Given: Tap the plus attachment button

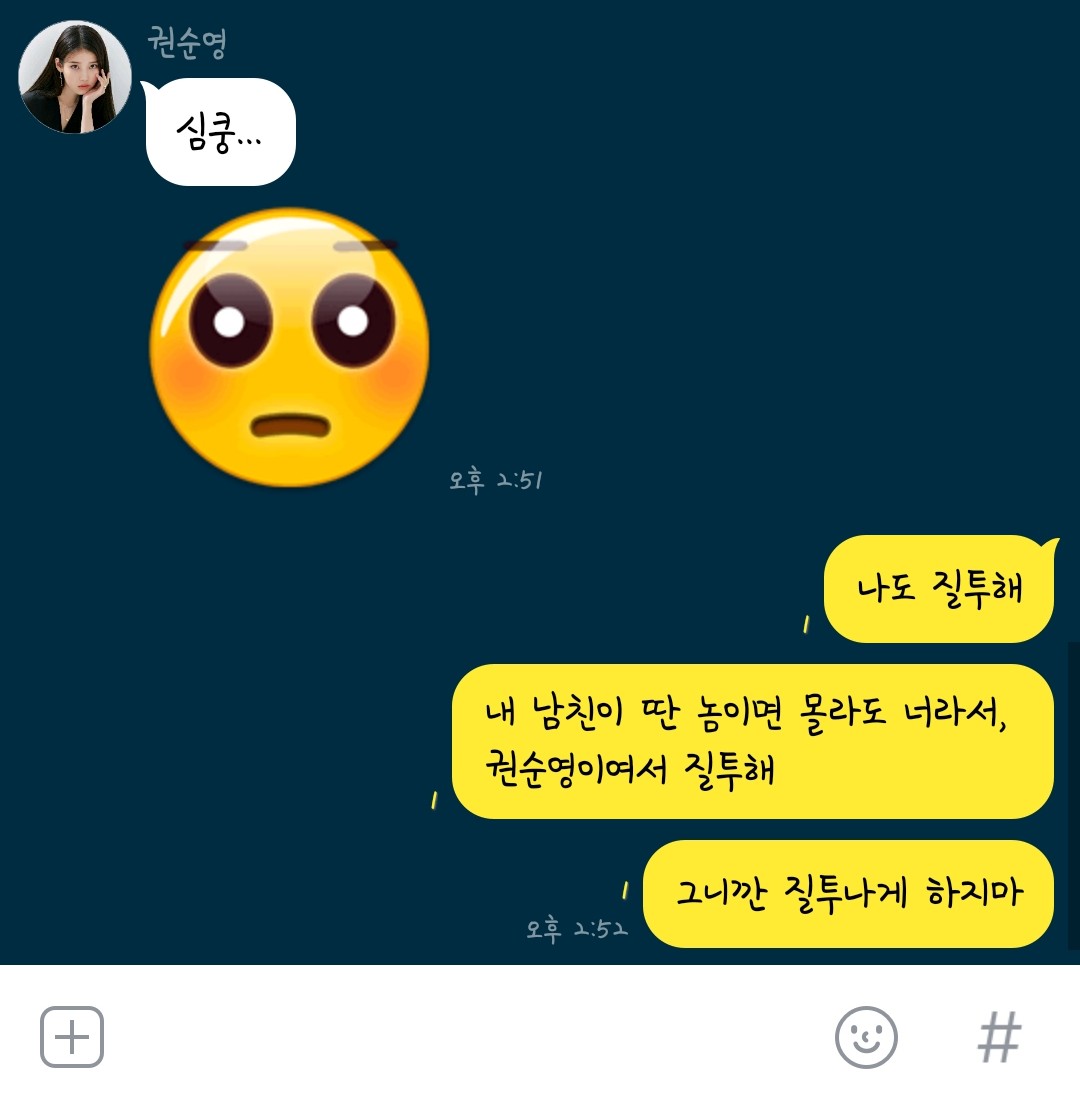Looking at the screenshot, I should pos(72,1037).
